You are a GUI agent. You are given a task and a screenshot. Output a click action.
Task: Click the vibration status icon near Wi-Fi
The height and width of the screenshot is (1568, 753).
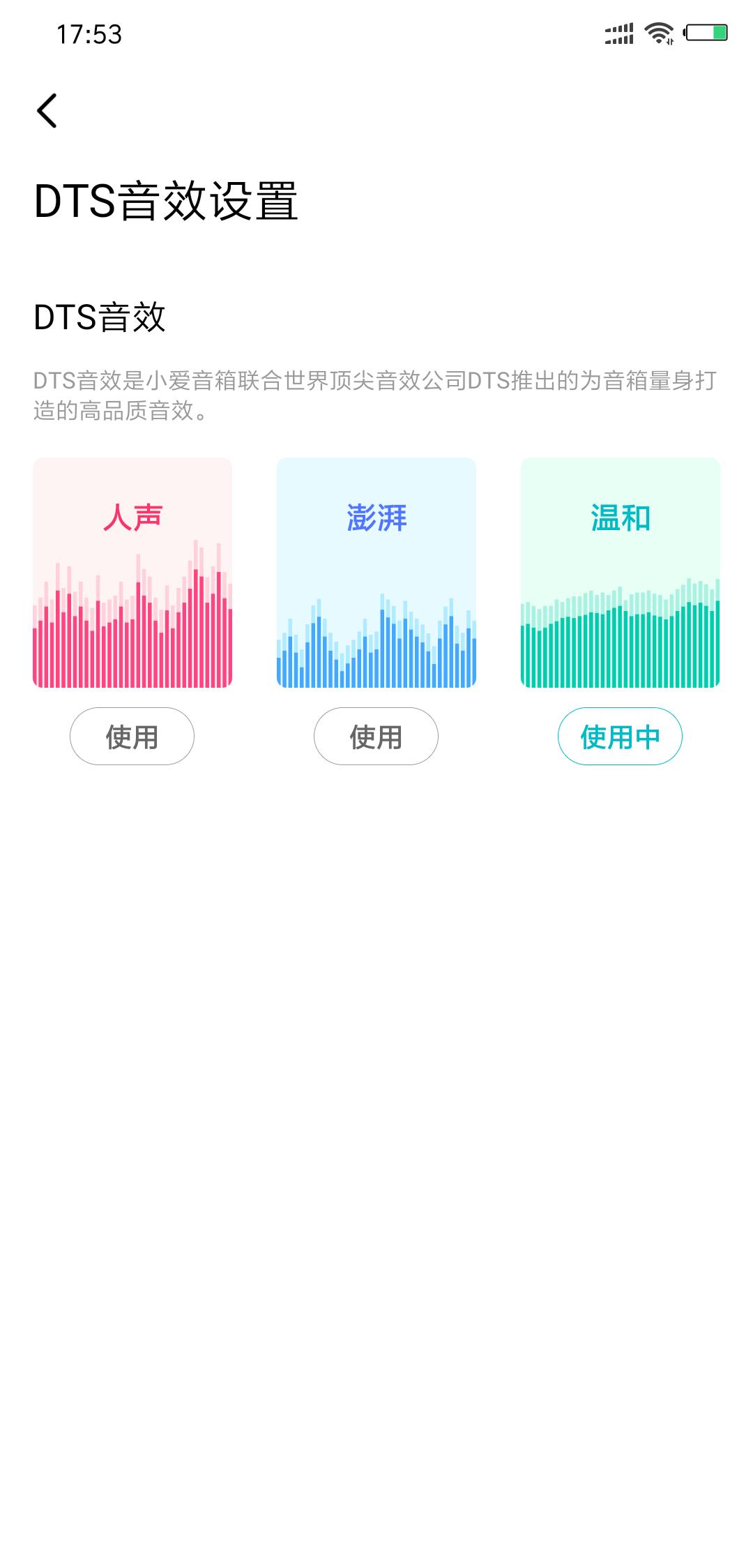click(x=671, y=40)
